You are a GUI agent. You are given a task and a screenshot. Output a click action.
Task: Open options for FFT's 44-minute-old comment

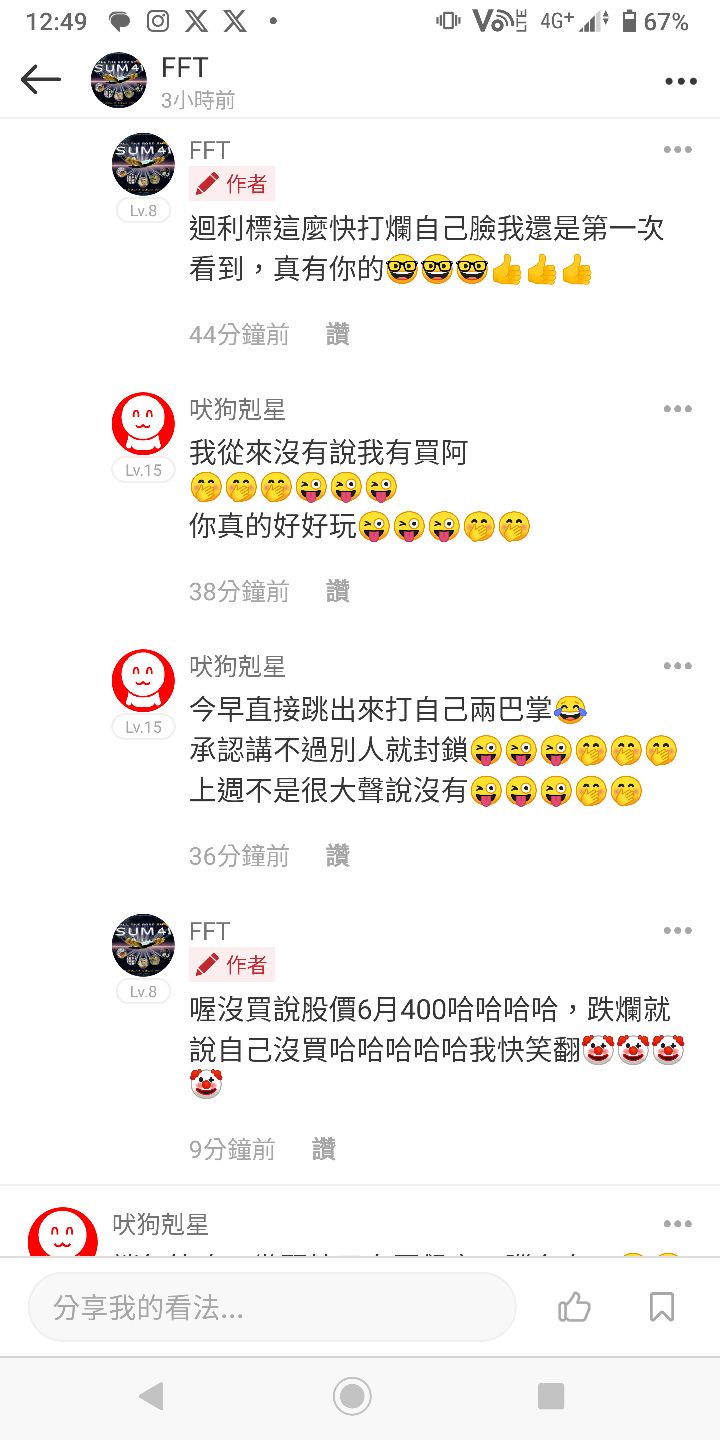tap(677, 150)
